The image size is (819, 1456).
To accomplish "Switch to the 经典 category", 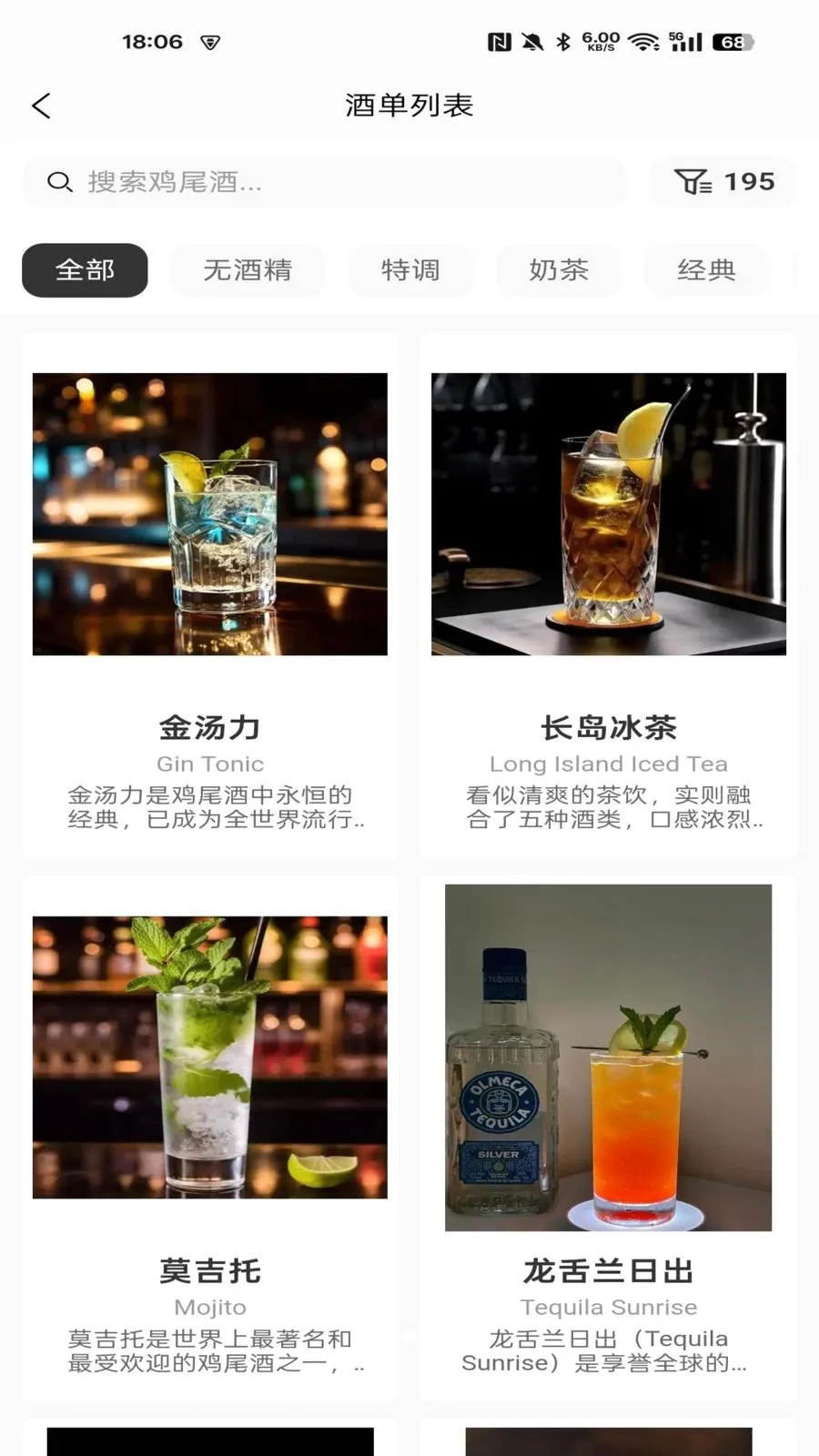I will pyautogui.click(x=706, y=270).
